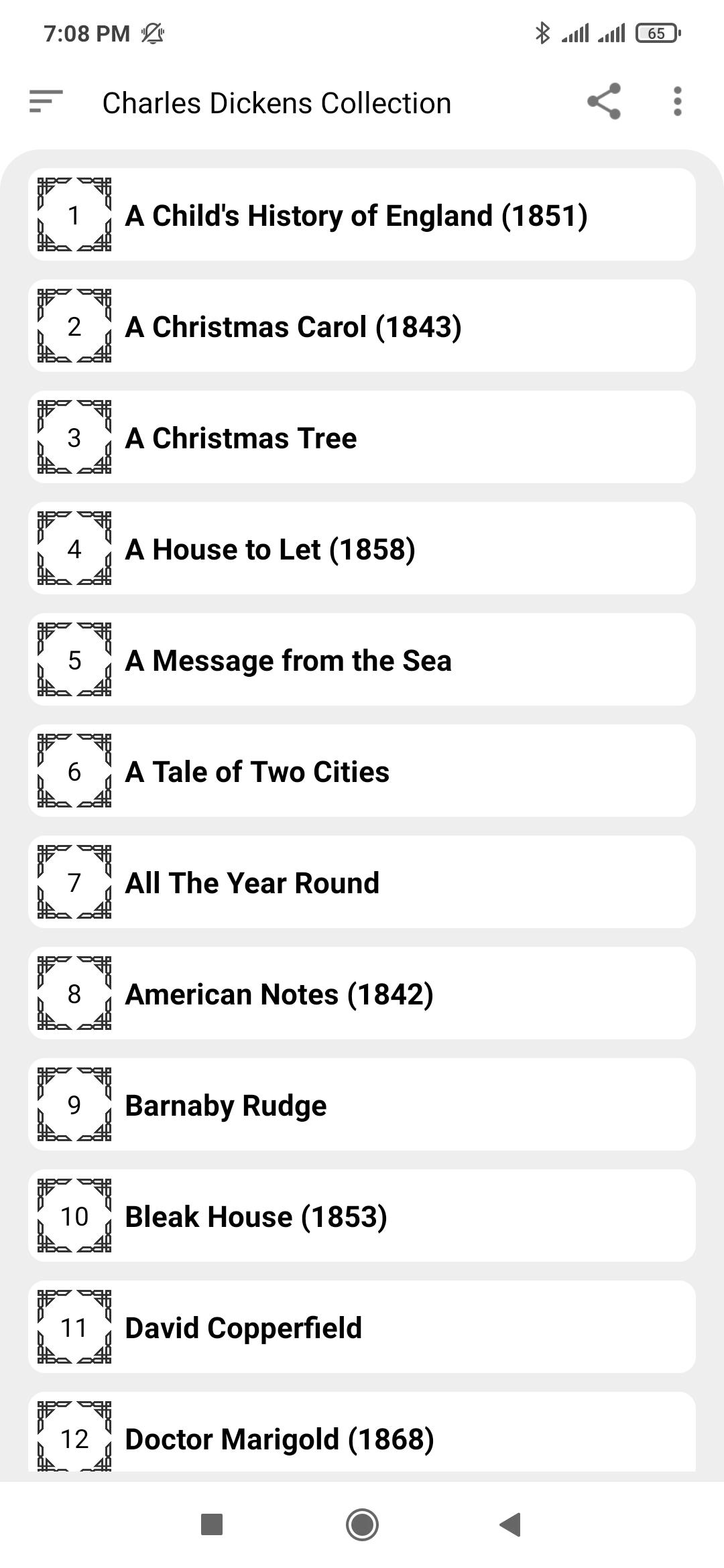Image resolution: width=724 pixels, height=1568 pixels.
Task: Go back with the system back button
Action: [511, 1524]
